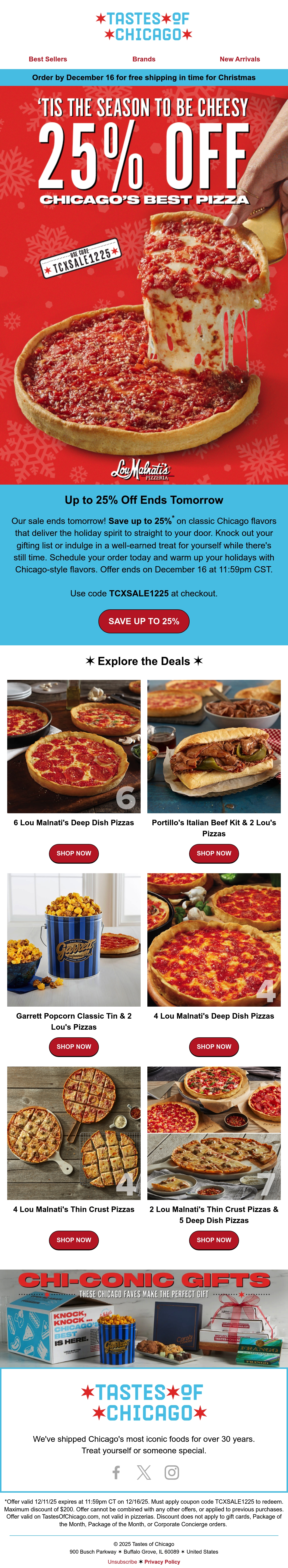Read the Privacy Policy
Screen dimensions: 288x1568
pyautogui.click(x=162, y=1561)
